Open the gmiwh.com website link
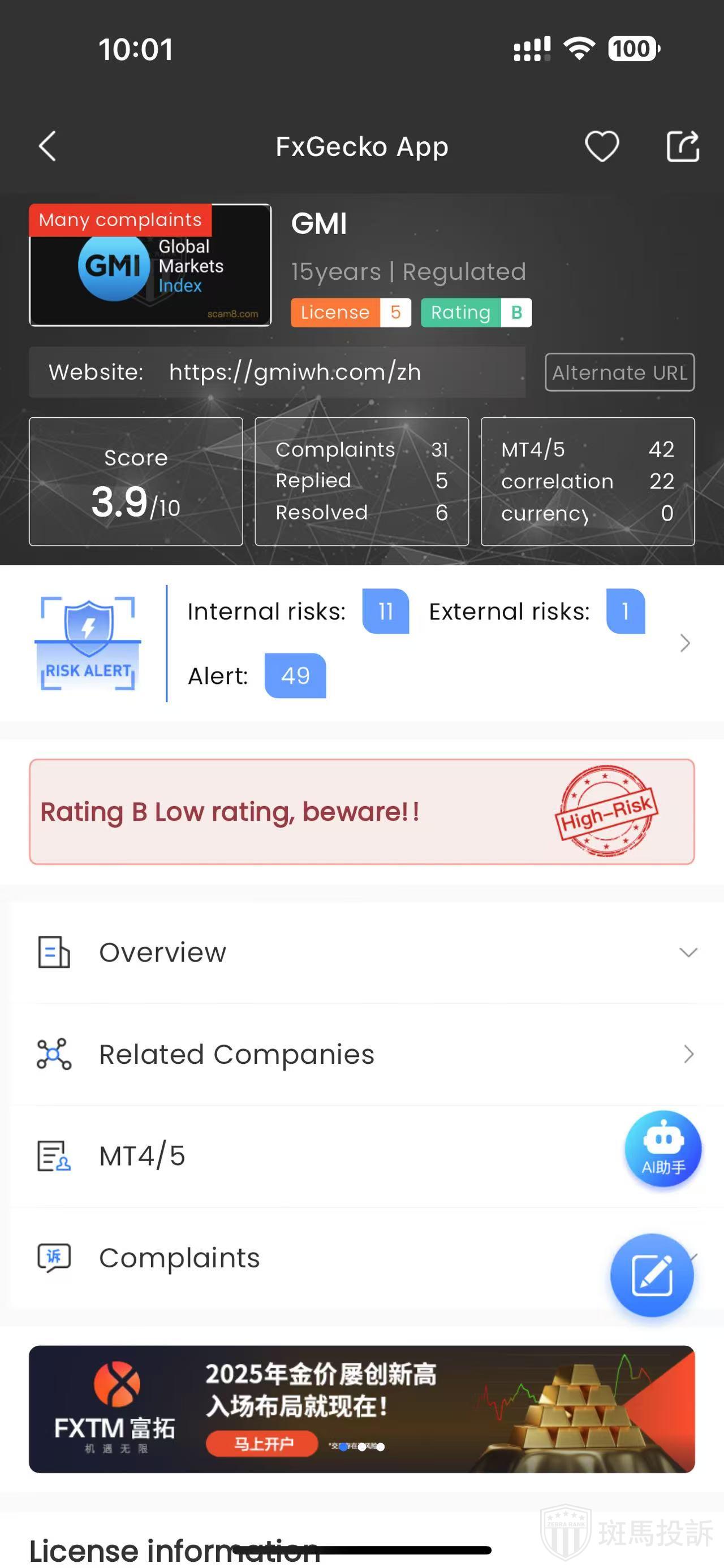The width and height of the screenshot is (724, 1568). coord(295,372)
